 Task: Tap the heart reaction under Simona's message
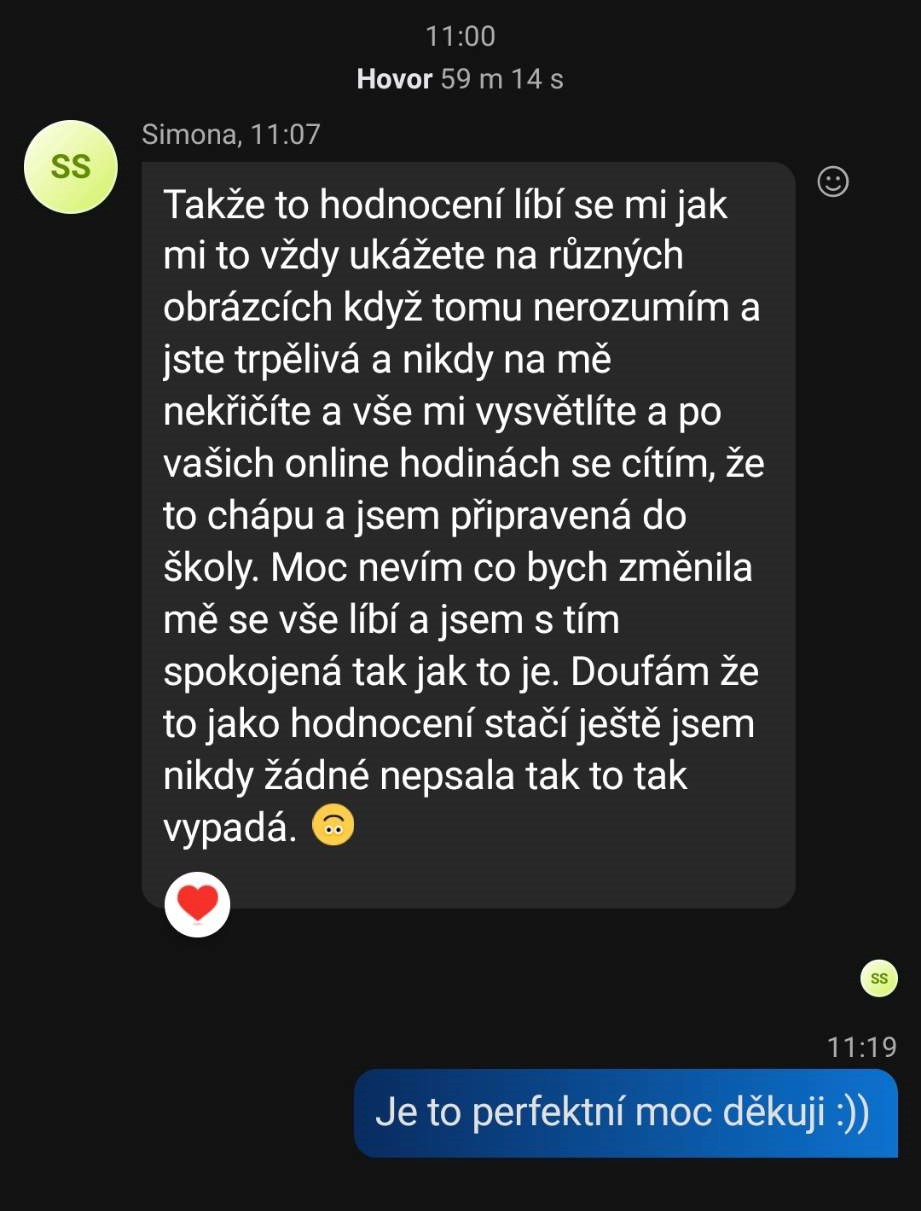tap(198, 904)
